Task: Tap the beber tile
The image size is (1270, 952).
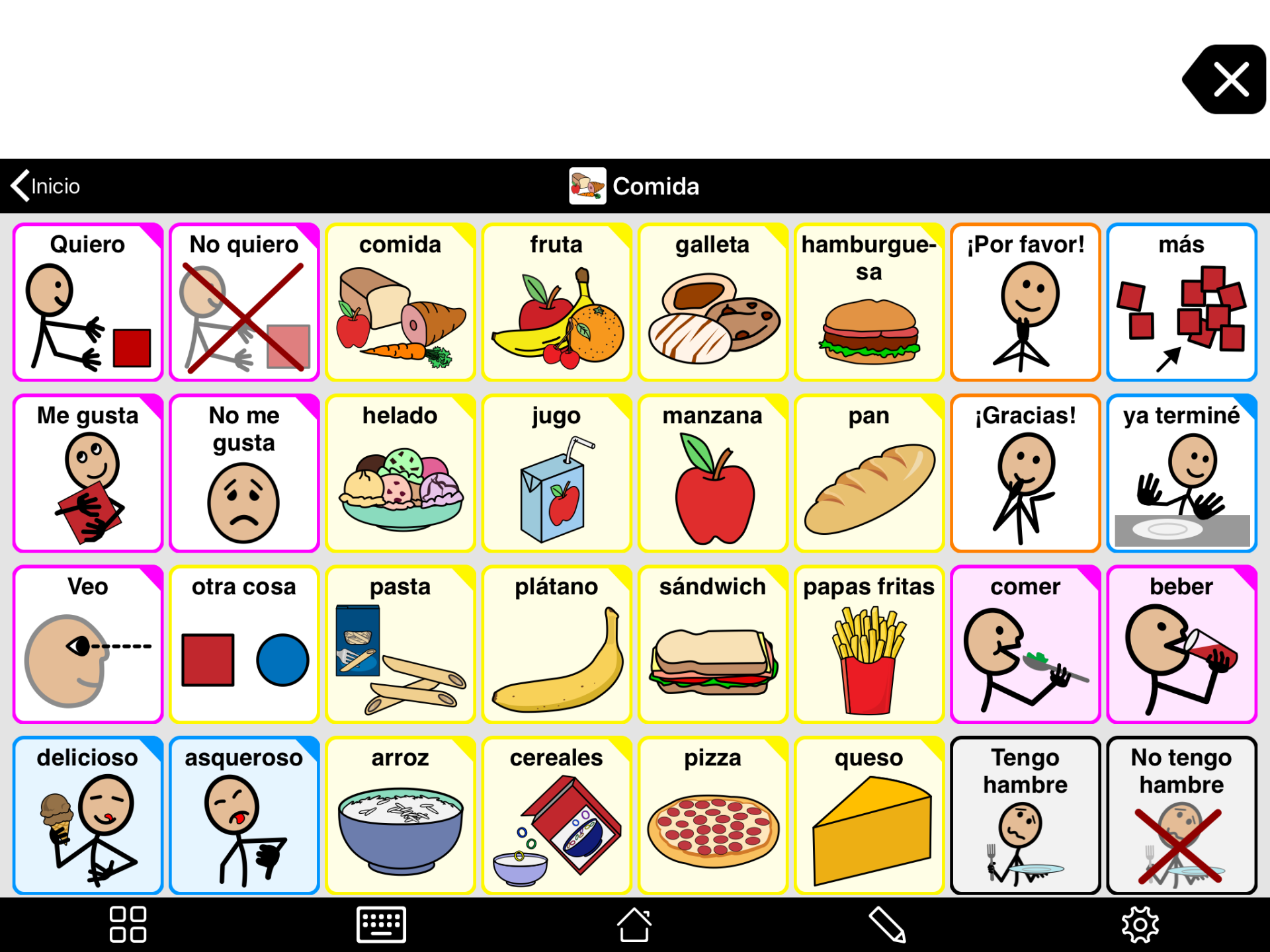Action: tap(1181, 645)
